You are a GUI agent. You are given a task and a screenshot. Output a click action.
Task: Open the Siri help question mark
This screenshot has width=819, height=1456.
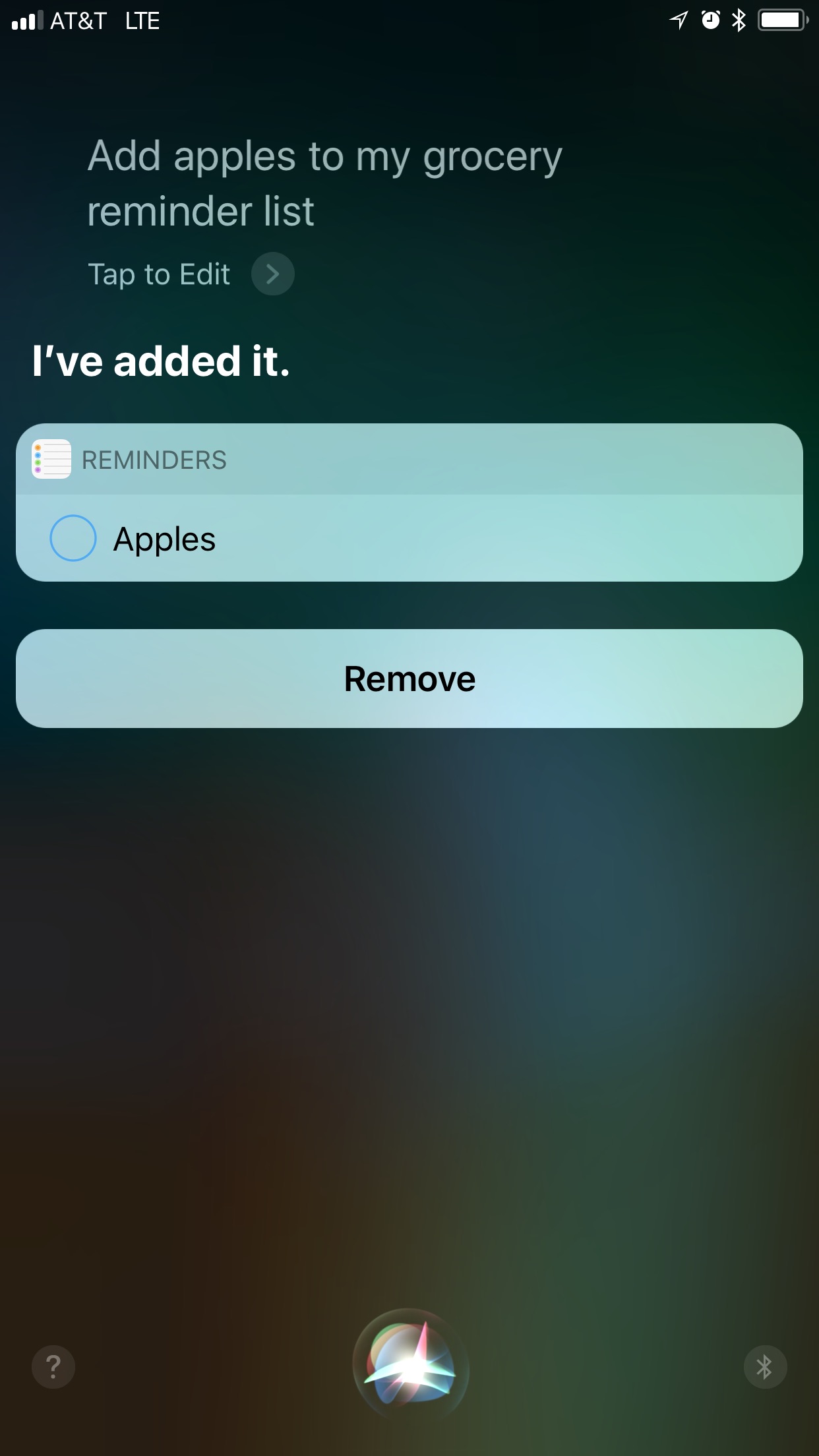(53, 1367)
